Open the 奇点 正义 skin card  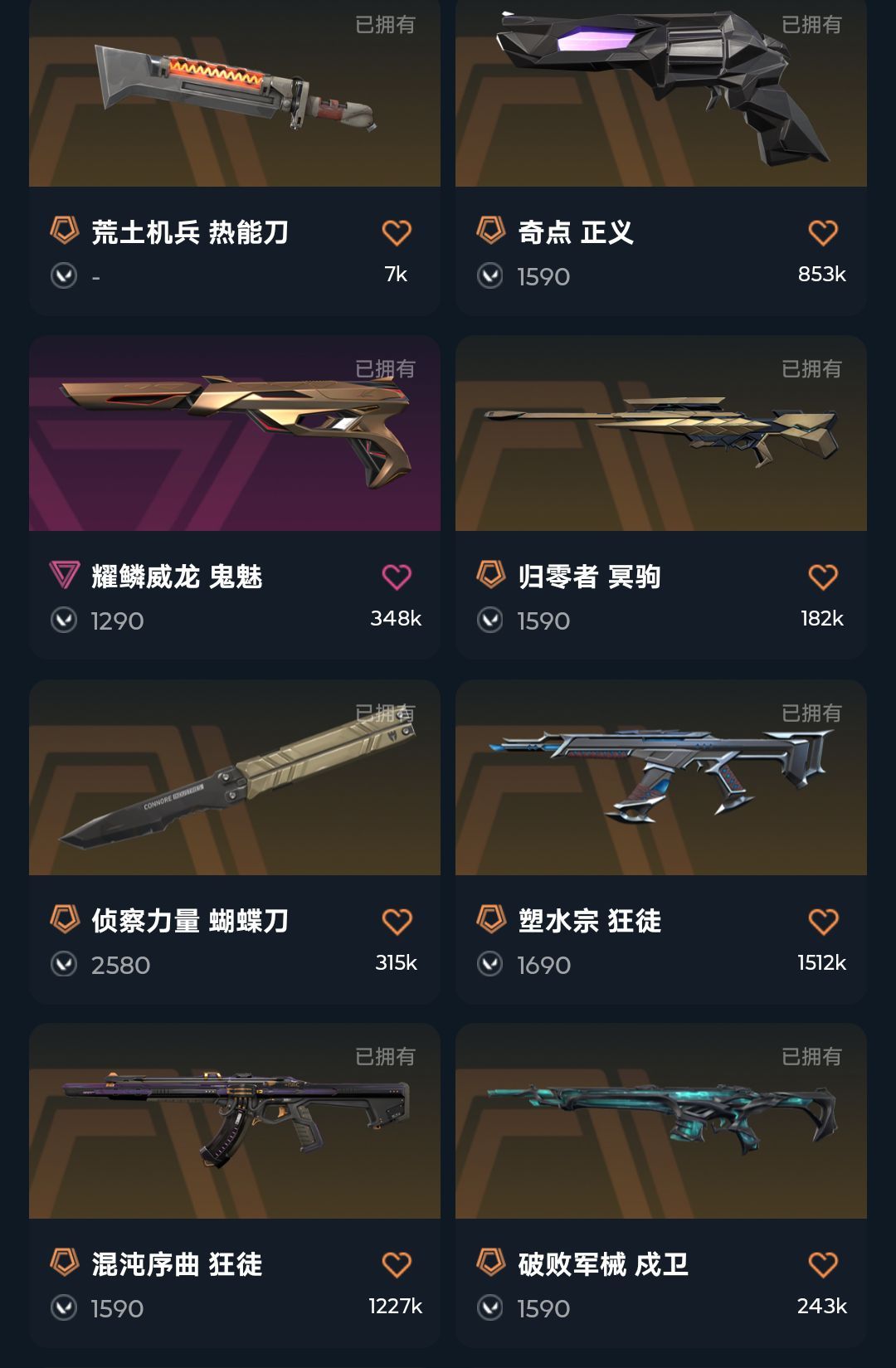(661, 158)
